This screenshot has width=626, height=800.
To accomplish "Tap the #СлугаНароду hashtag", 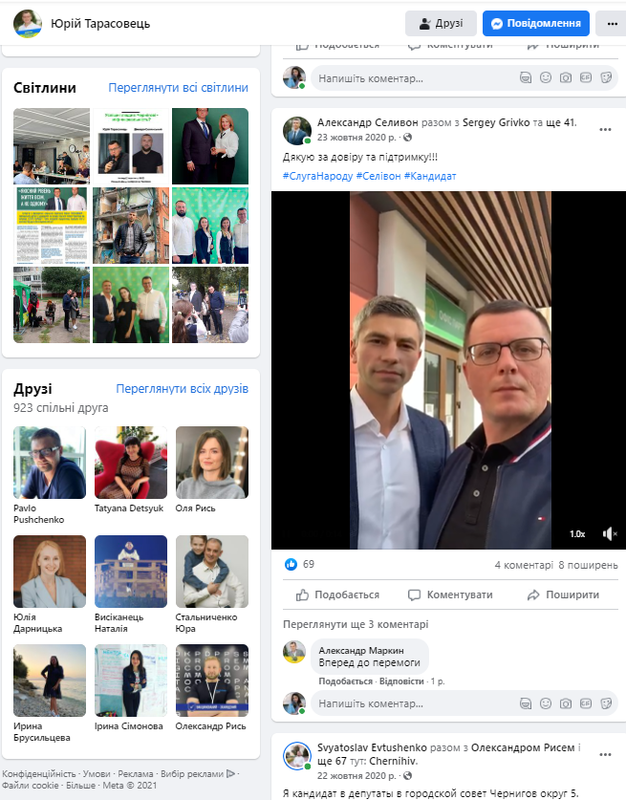I will [x=315, y=176].
